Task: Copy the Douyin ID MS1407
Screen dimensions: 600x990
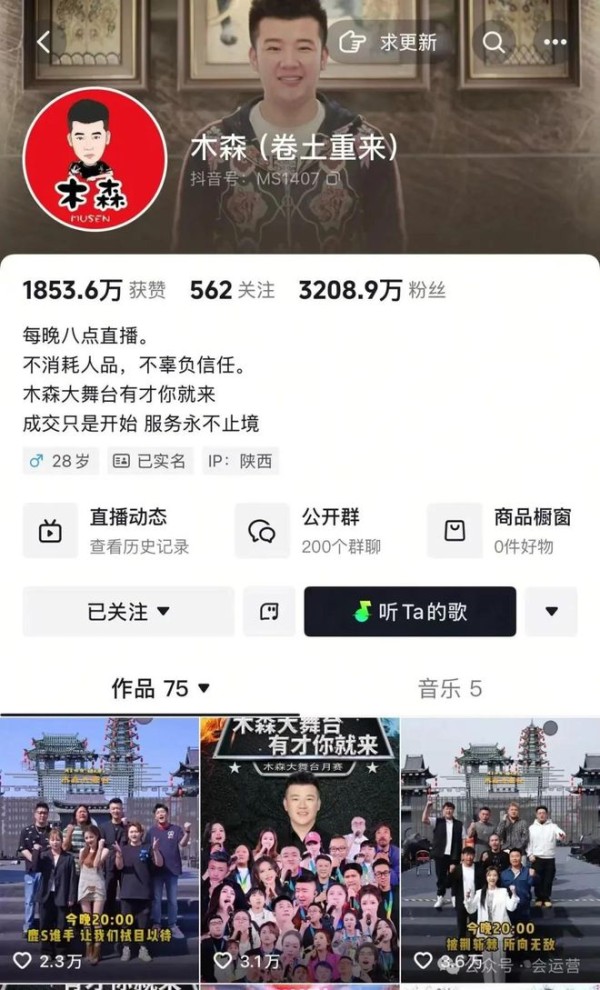Action: (333, 179)
